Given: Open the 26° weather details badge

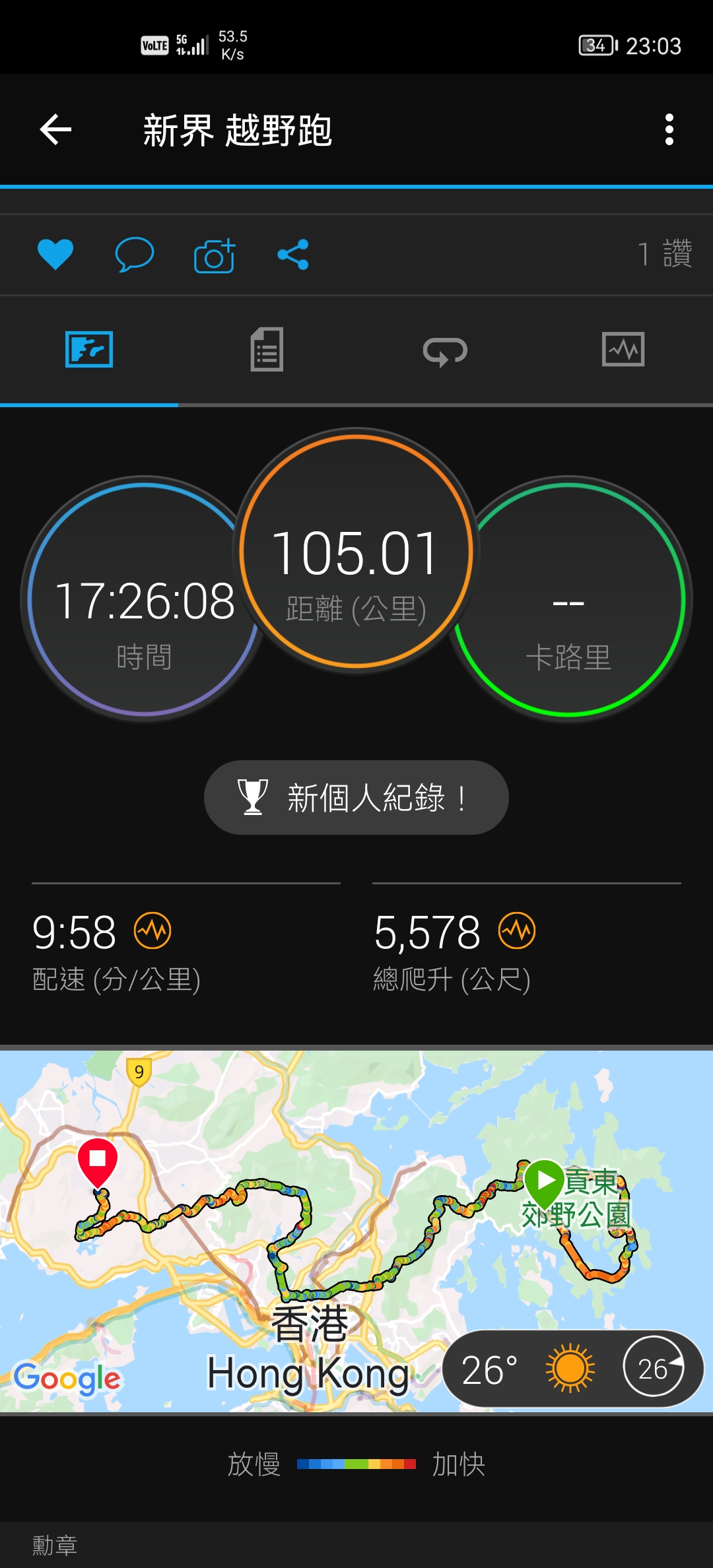Looking at the screenshot, I should coord(572,1369).
